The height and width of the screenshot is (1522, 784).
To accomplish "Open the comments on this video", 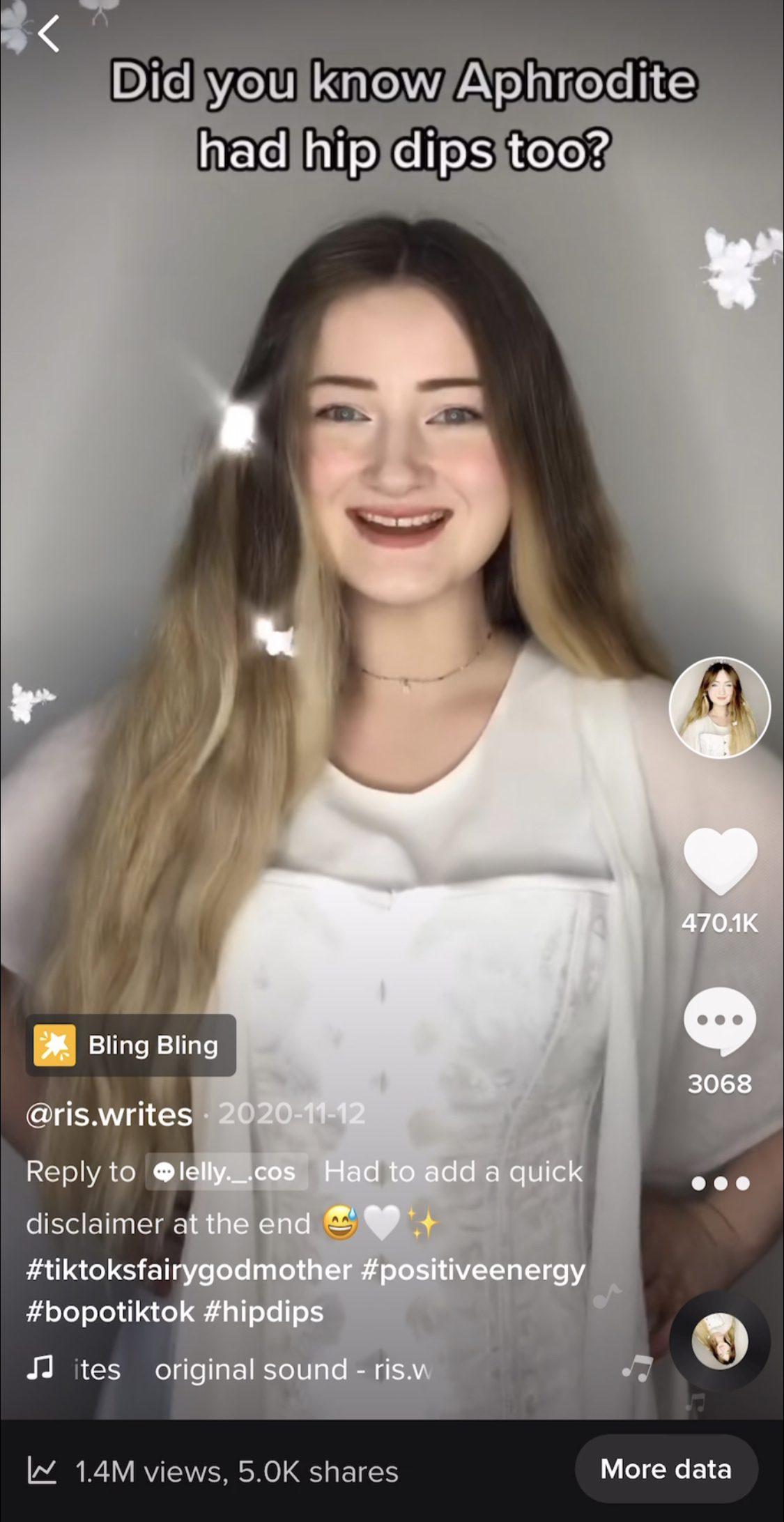I will [720, 1020].
